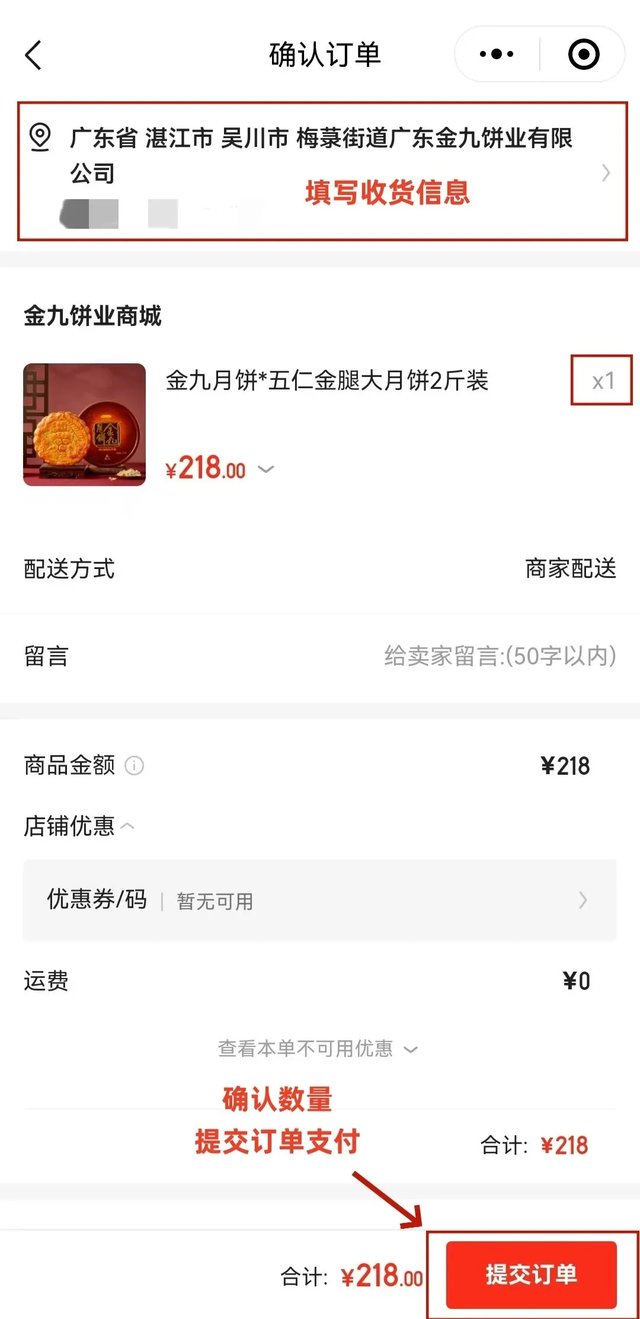Expand the price details next to ¥218.00

coord(266,469)
